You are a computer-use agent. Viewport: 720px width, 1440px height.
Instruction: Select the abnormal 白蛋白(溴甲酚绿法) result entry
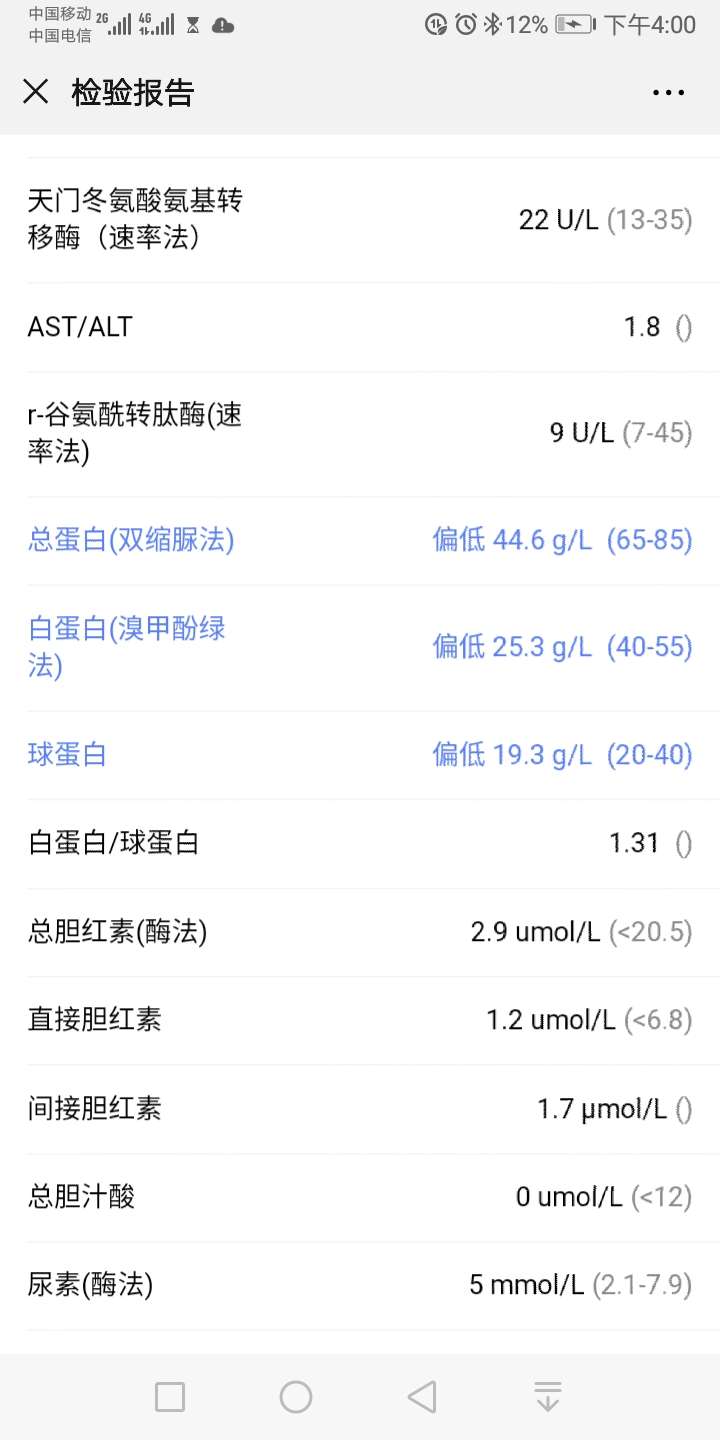coord(360,647)
